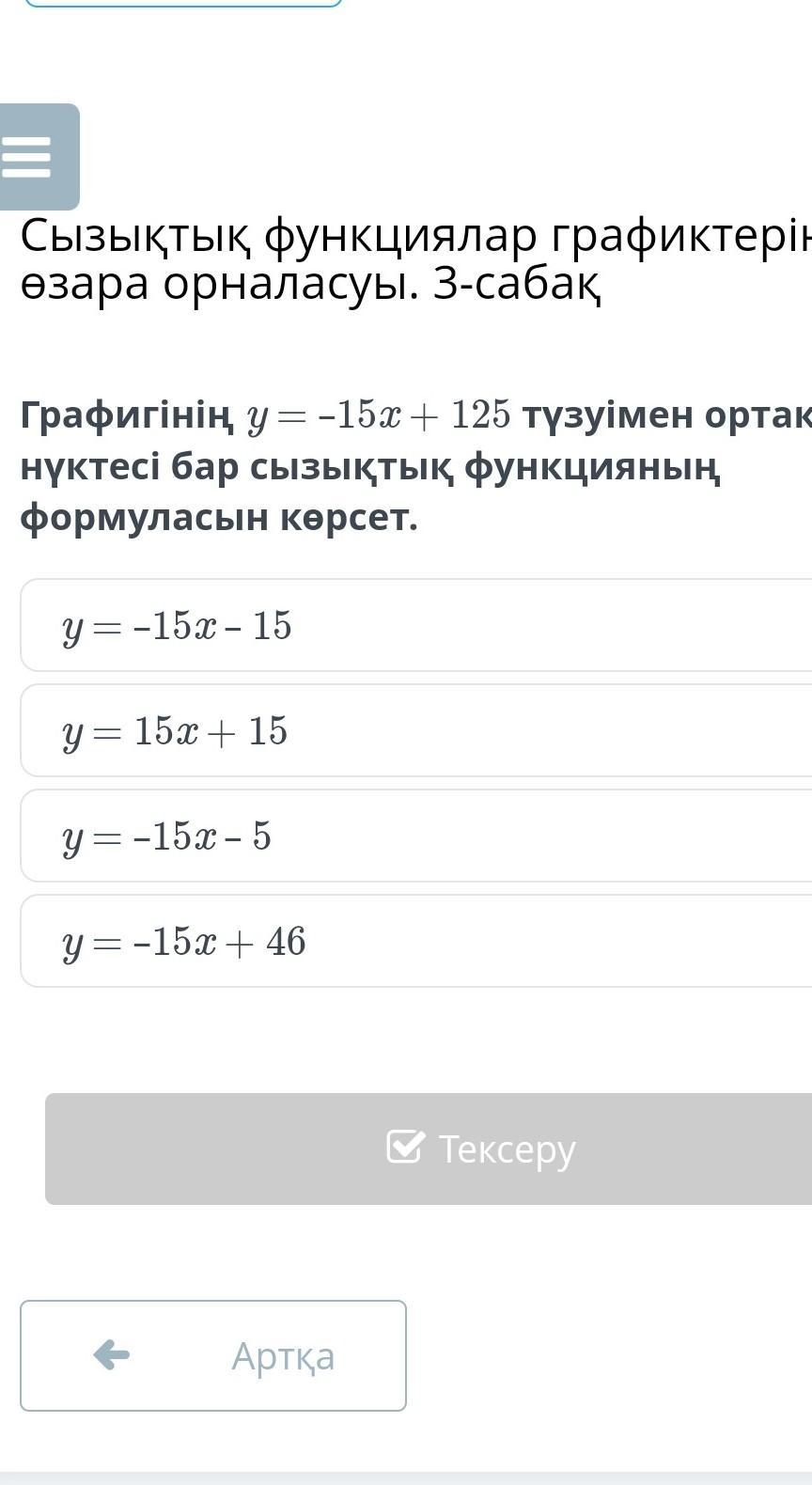Pick answer y = –15x – 5
The image size is (812, 1485).
pos(416,836)
